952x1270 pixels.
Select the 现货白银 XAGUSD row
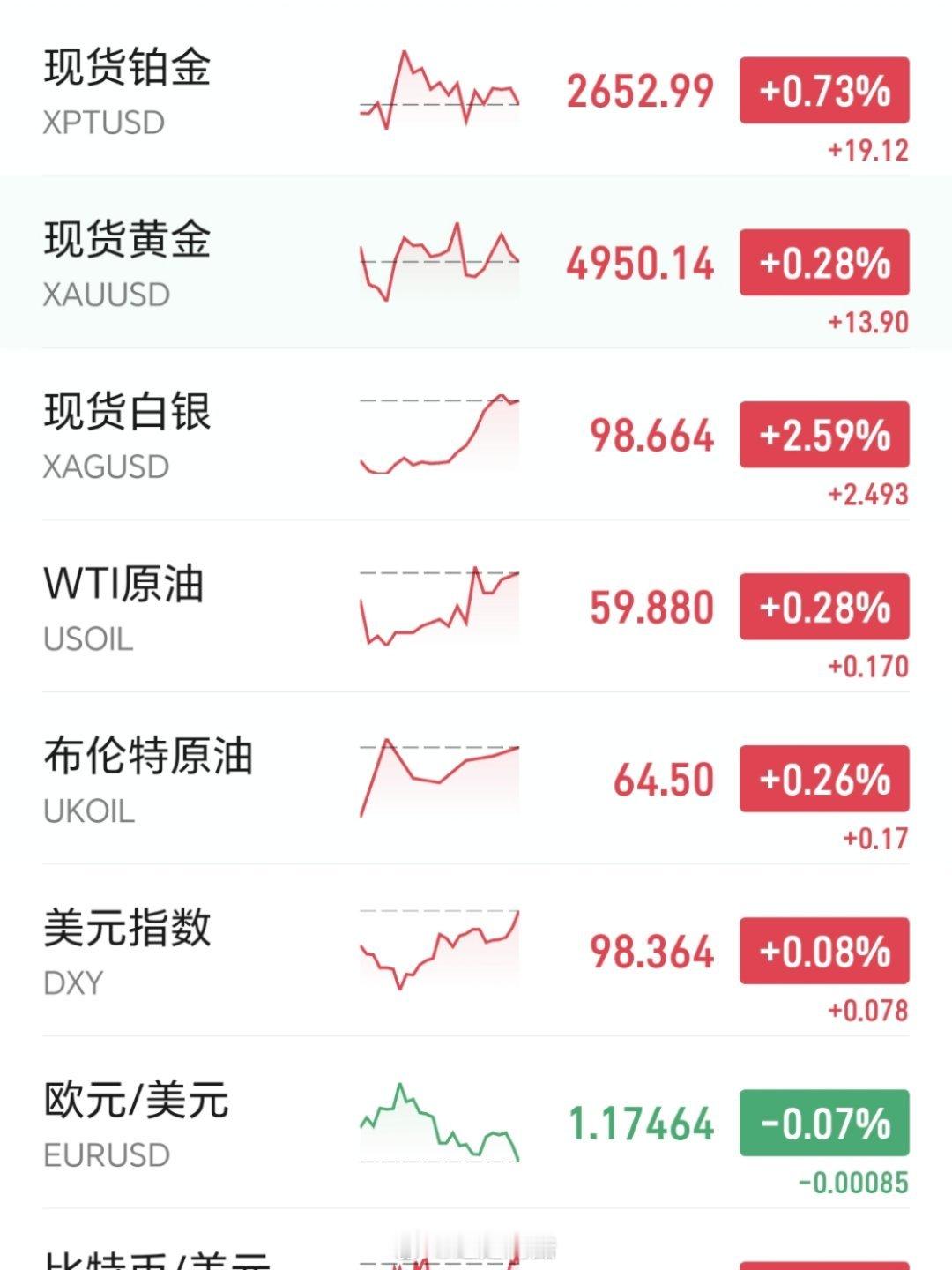128,434
